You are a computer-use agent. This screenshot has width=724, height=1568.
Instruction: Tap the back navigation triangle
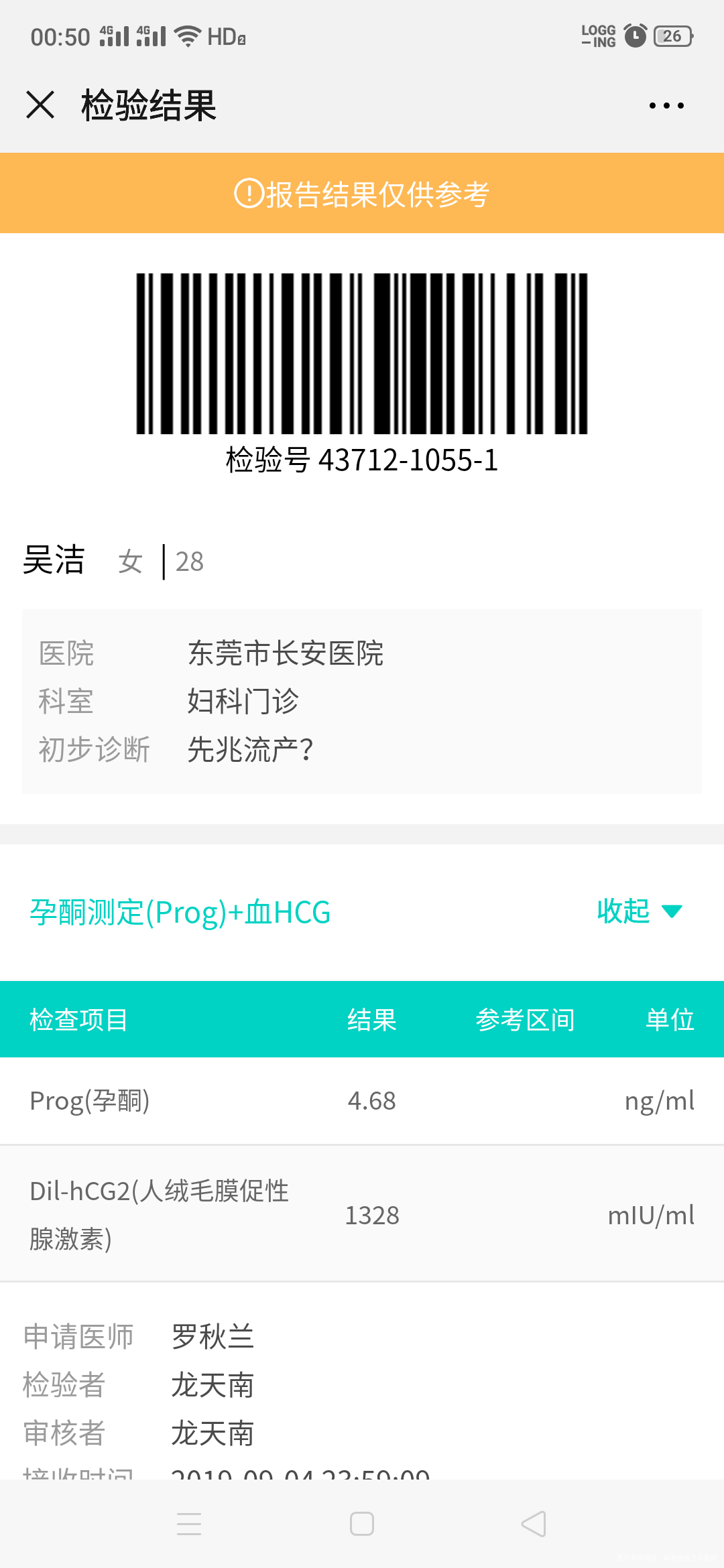point(533,1523)
